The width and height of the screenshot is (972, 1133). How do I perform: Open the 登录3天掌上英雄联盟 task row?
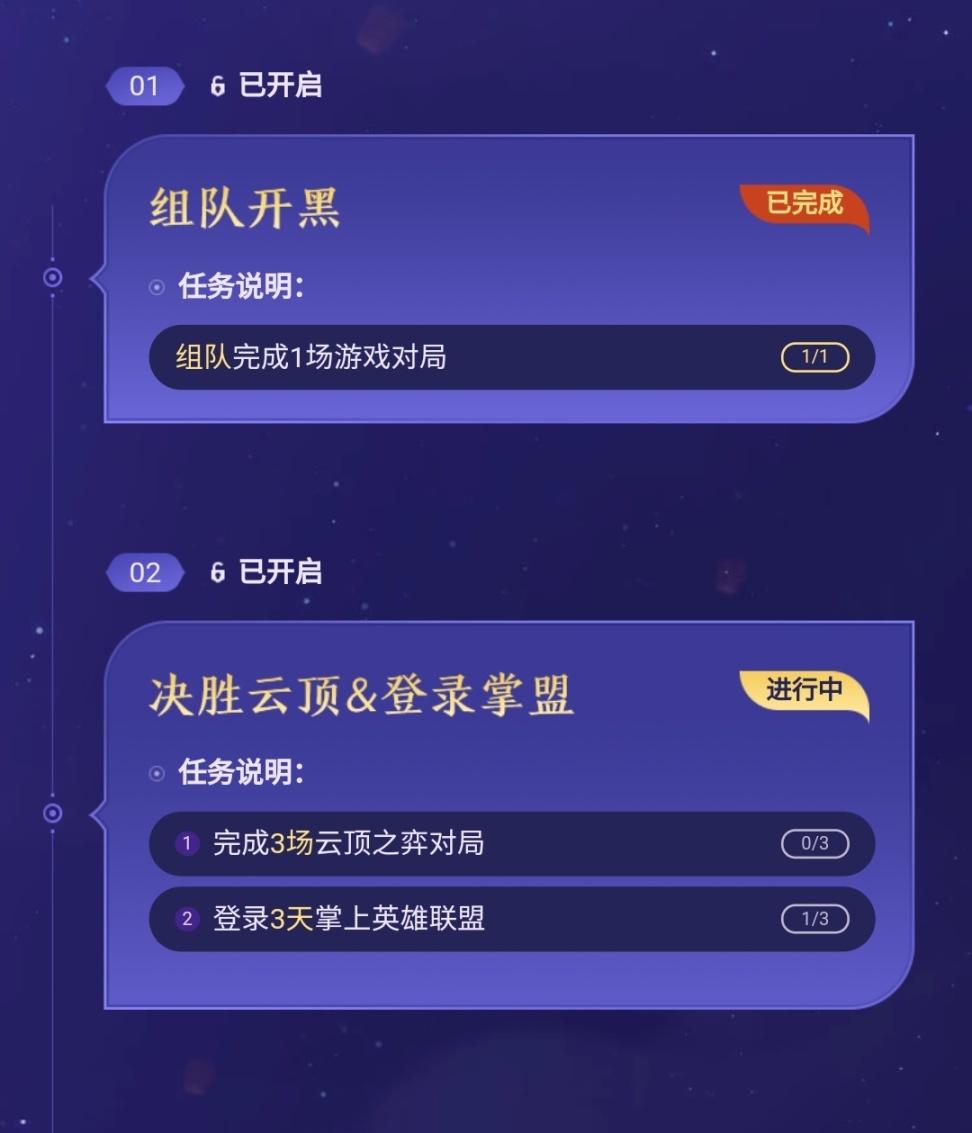(511, 919)
